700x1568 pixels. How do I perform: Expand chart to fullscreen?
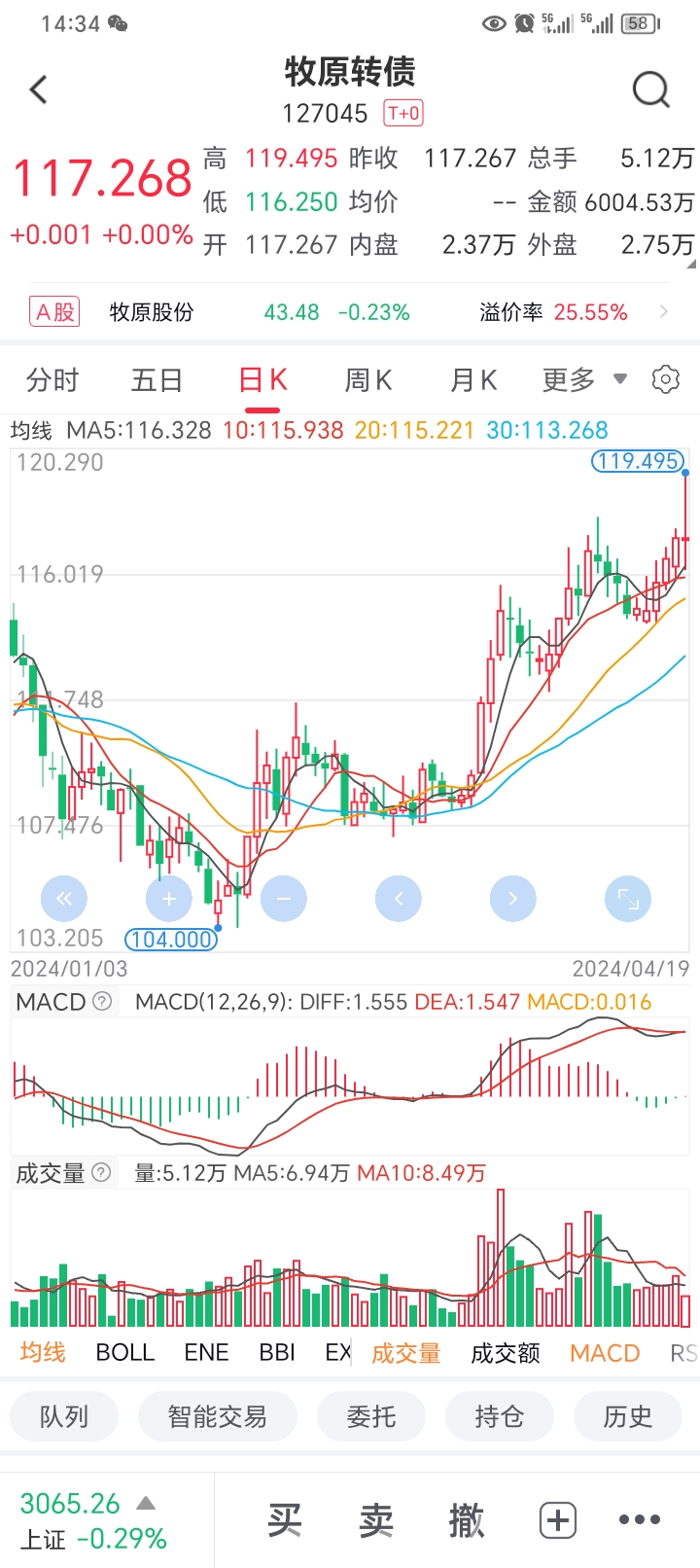coord(628,899)
